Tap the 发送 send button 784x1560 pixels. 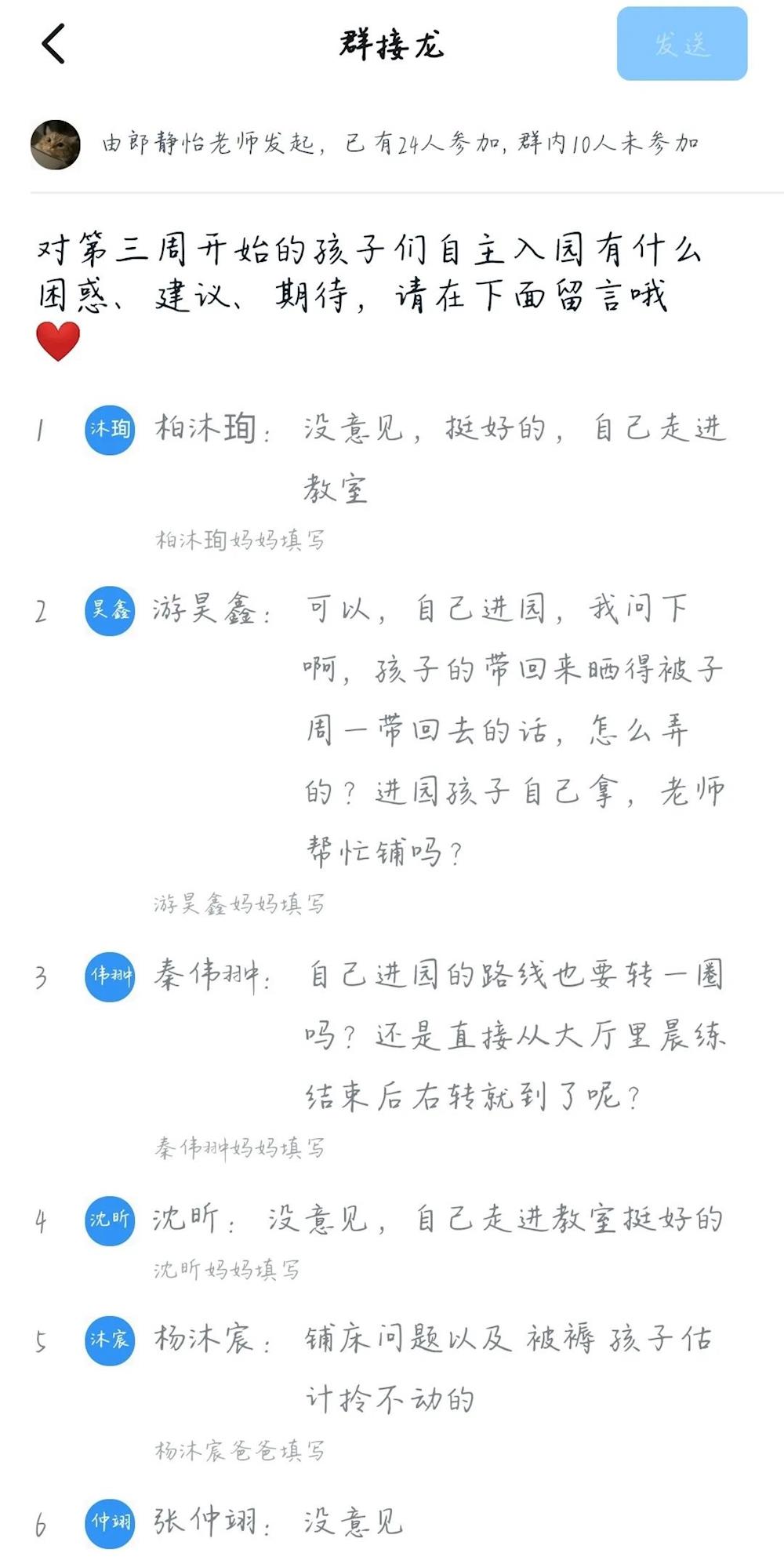[682, 44]
